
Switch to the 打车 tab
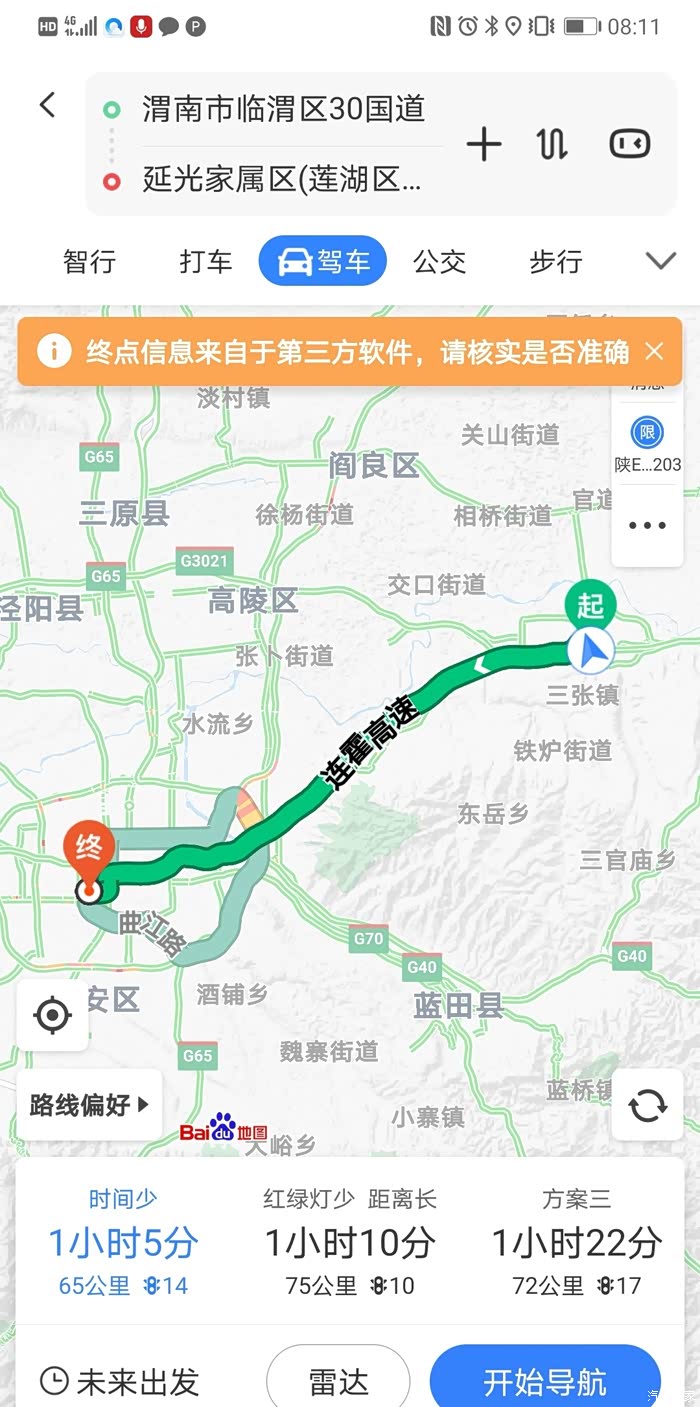[206, 262]
